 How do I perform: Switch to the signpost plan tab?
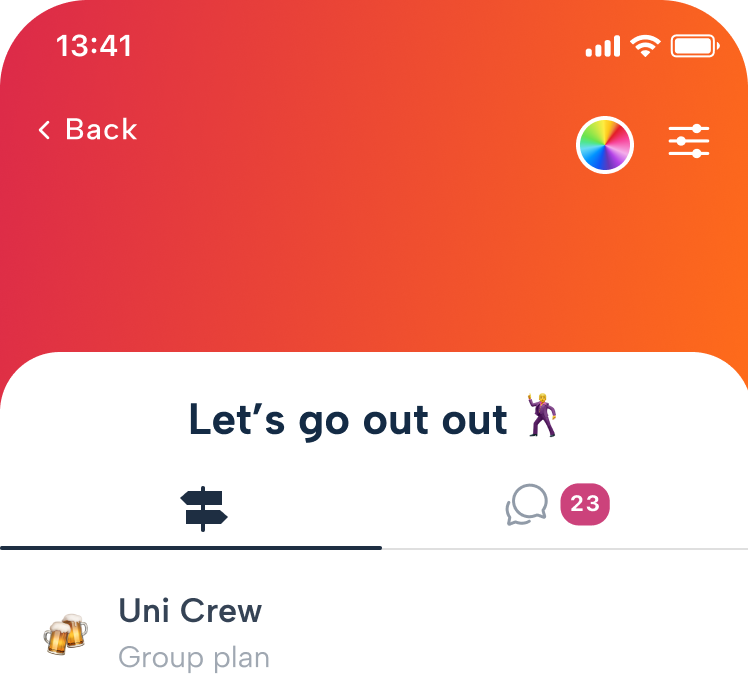(204, 508)
